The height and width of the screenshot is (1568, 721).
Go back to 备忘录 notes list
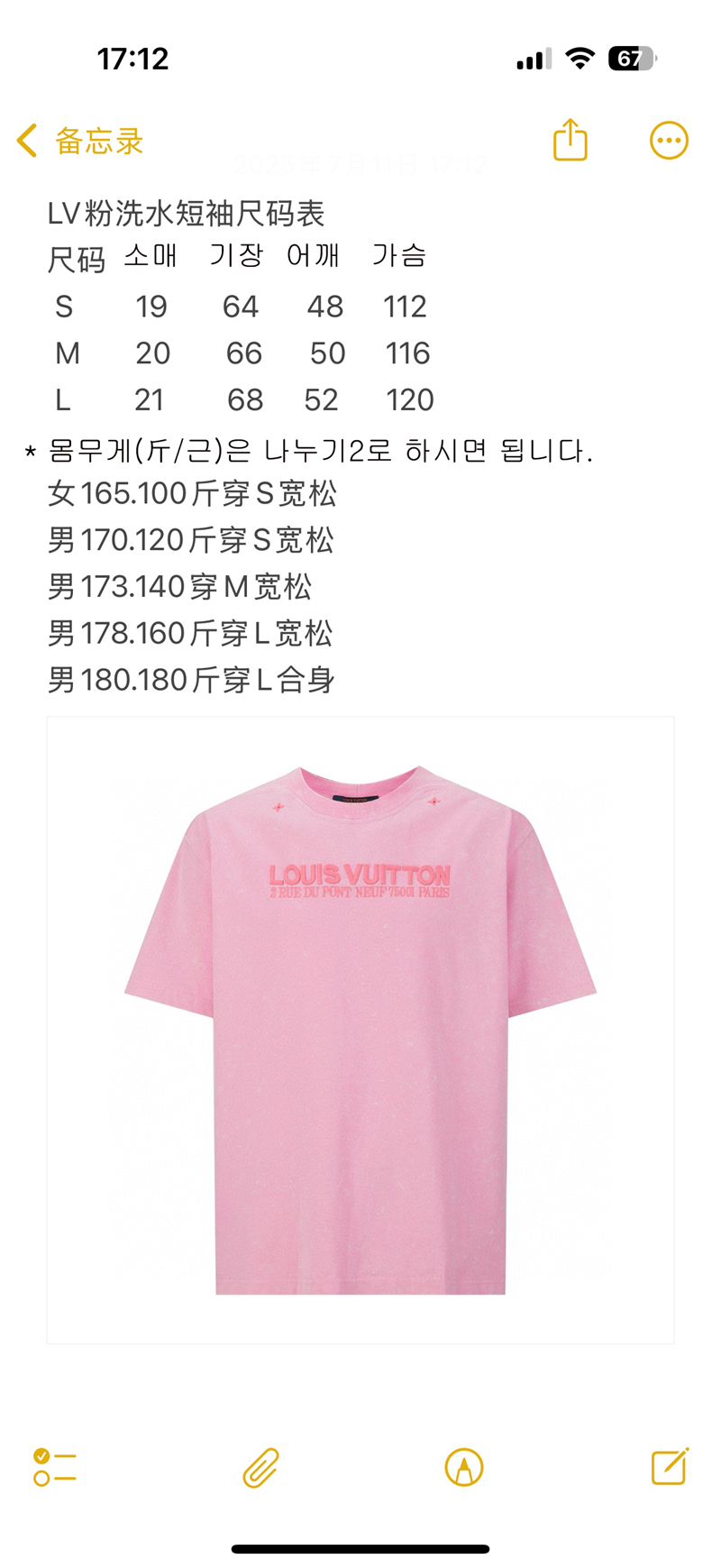79,142
